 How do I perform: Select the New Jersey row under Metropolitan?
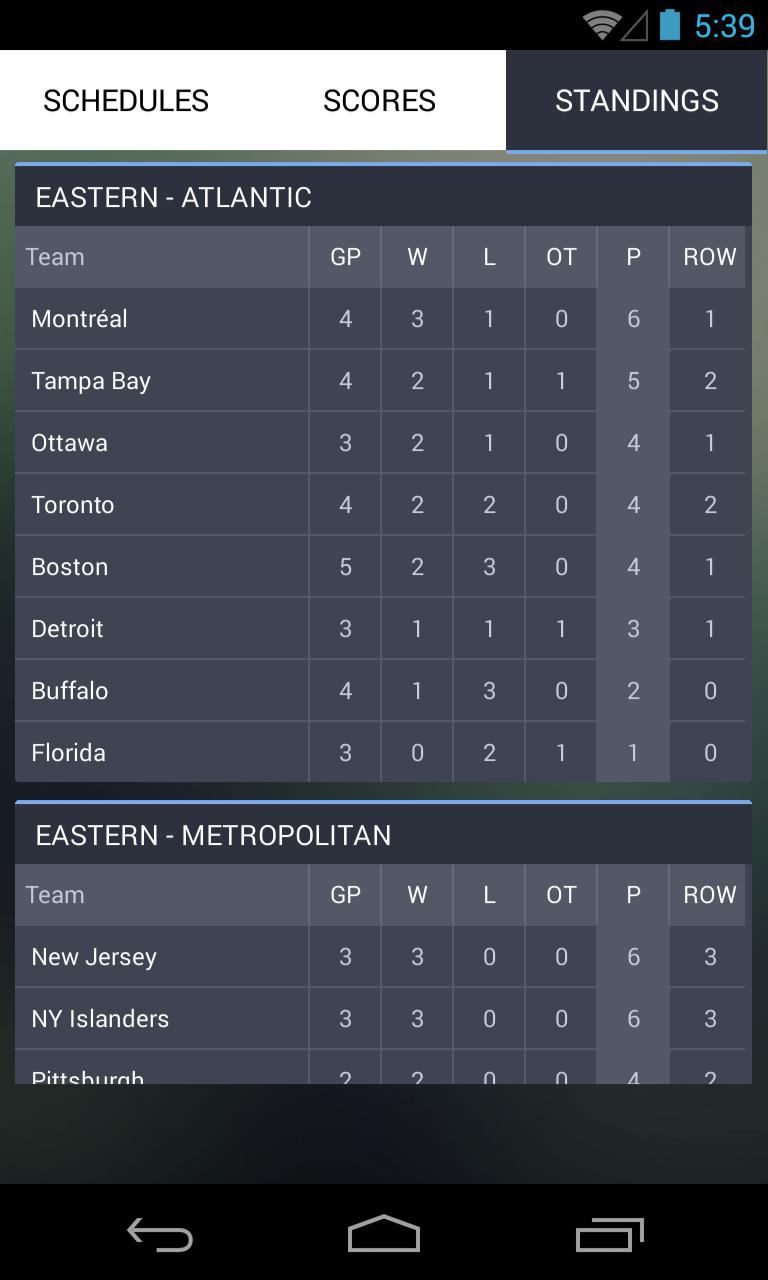[160, 956]
